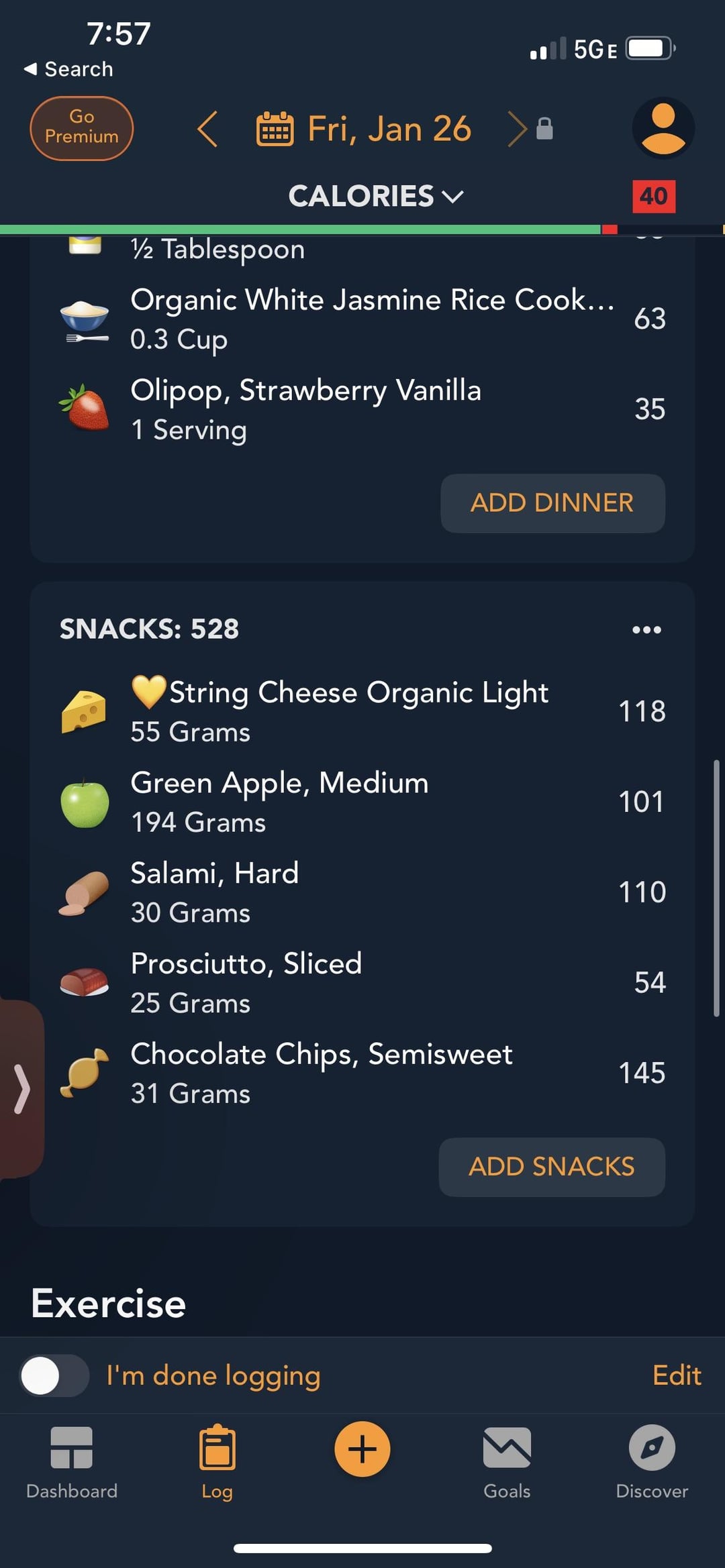Tap Edit next to done logging
The width and height of the screenshot is (725, 1568).
point(677,1375)
